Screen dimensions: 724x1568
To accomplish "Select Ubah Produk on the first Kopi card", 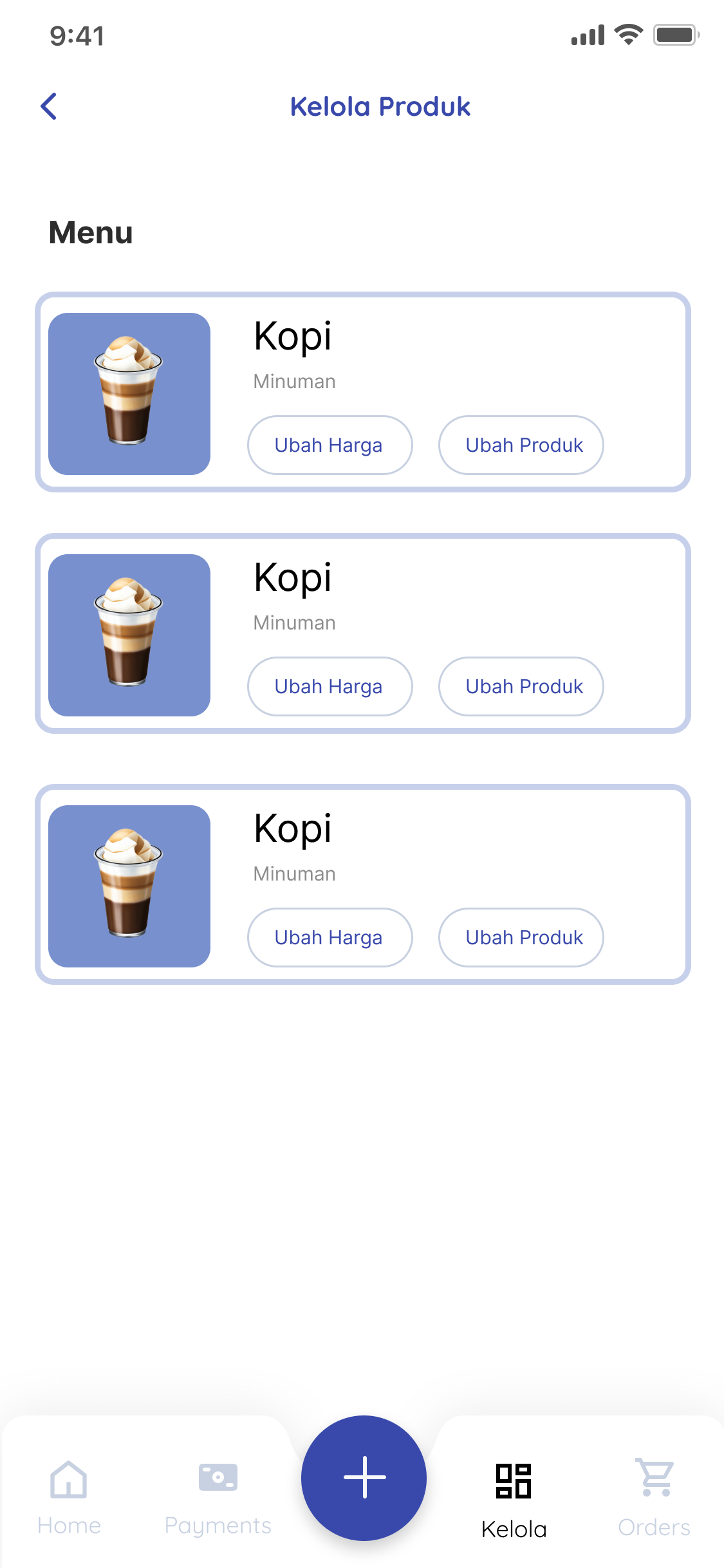I will (521, 445).
